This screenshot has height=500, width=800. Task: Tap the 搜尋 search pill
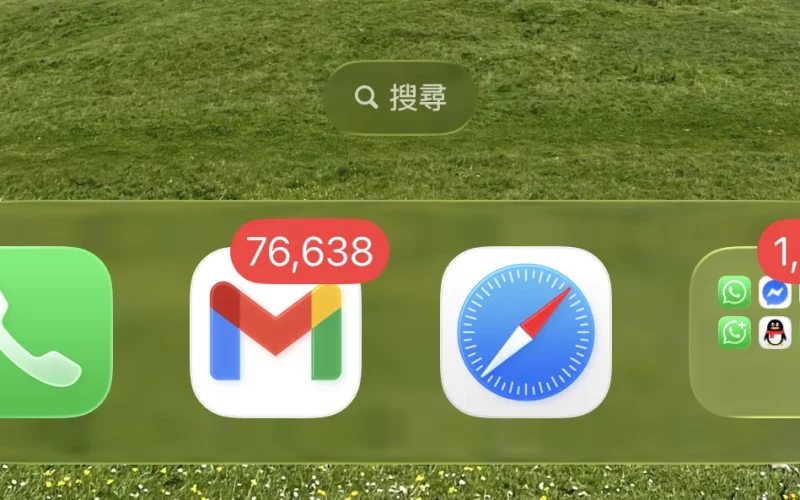[400, 97]
